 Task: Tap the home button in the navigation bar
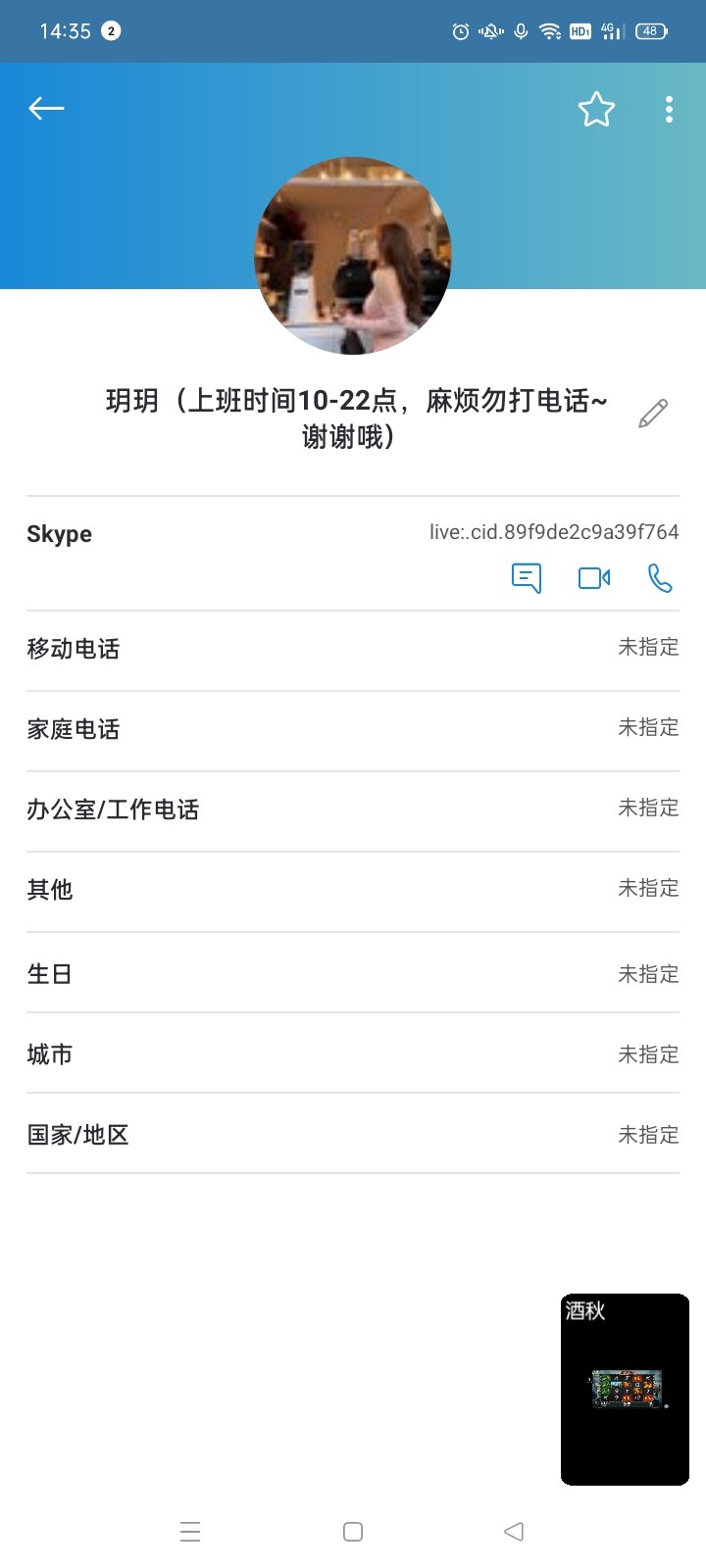(352, 1531)
